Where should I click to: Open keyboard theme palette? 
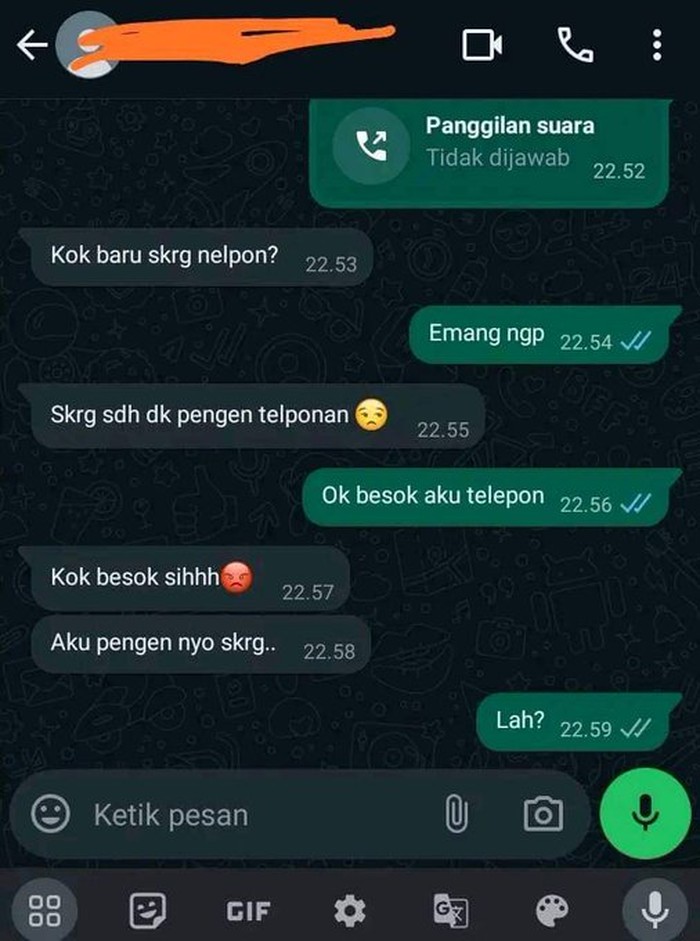[552, 910]
